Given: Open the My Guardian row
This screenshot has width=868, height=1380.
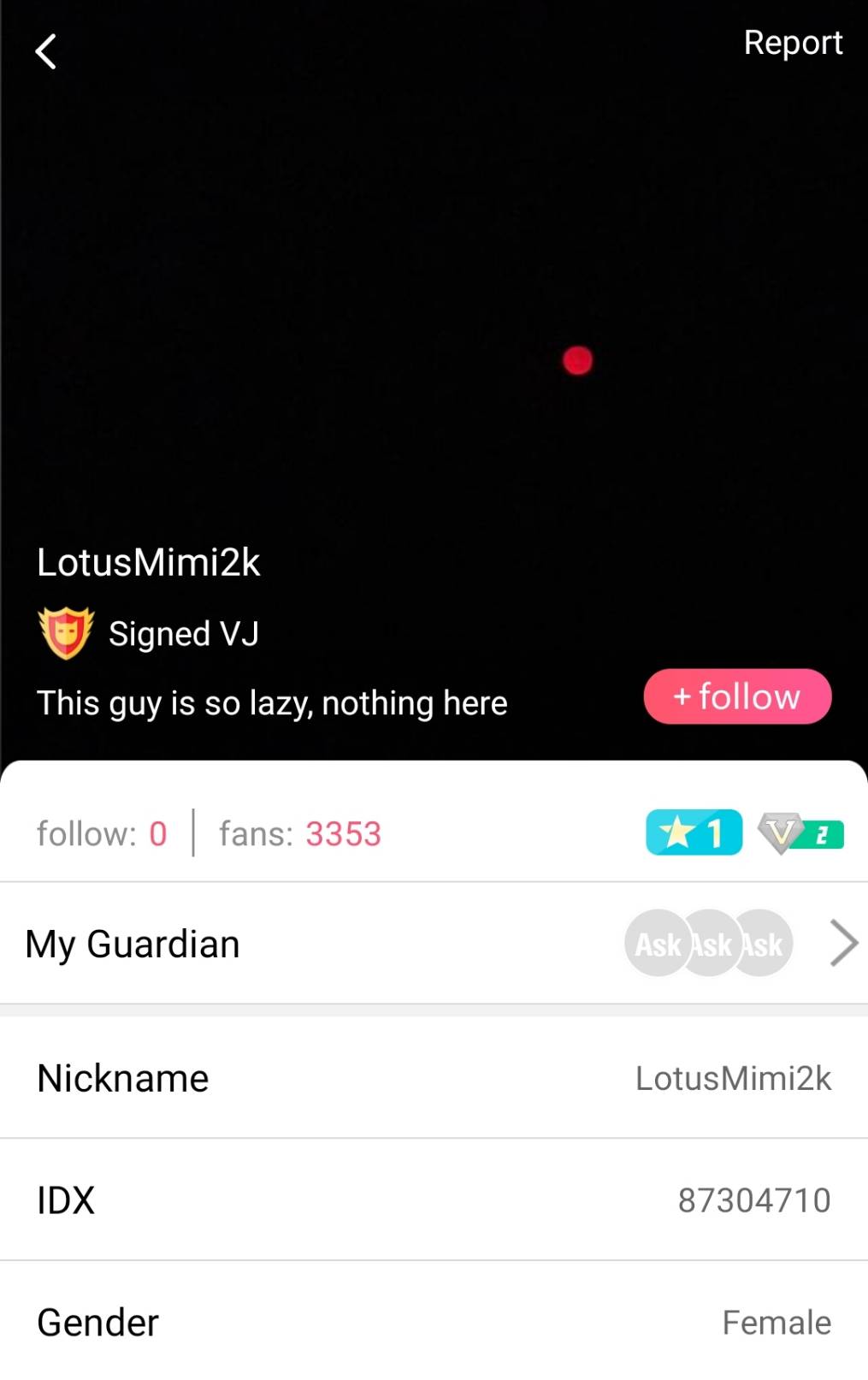Looking at the screenshot, I should pyautogui.click(x=434, y=944).
